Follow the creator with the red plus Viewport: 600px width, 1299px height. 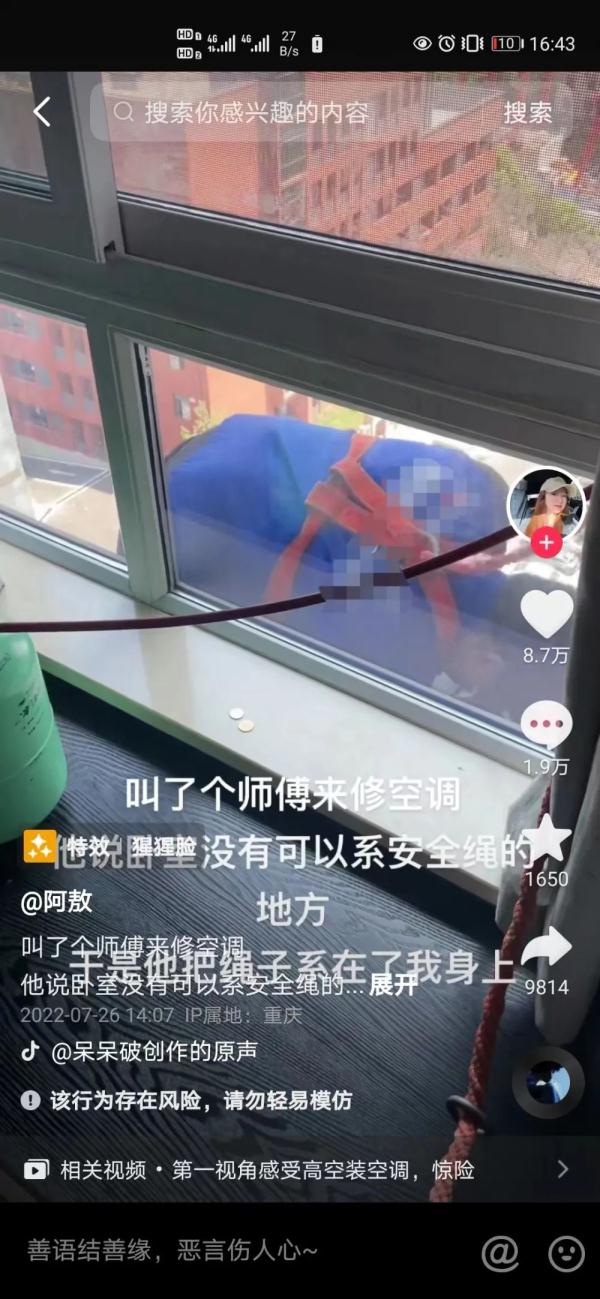(546, 544)
